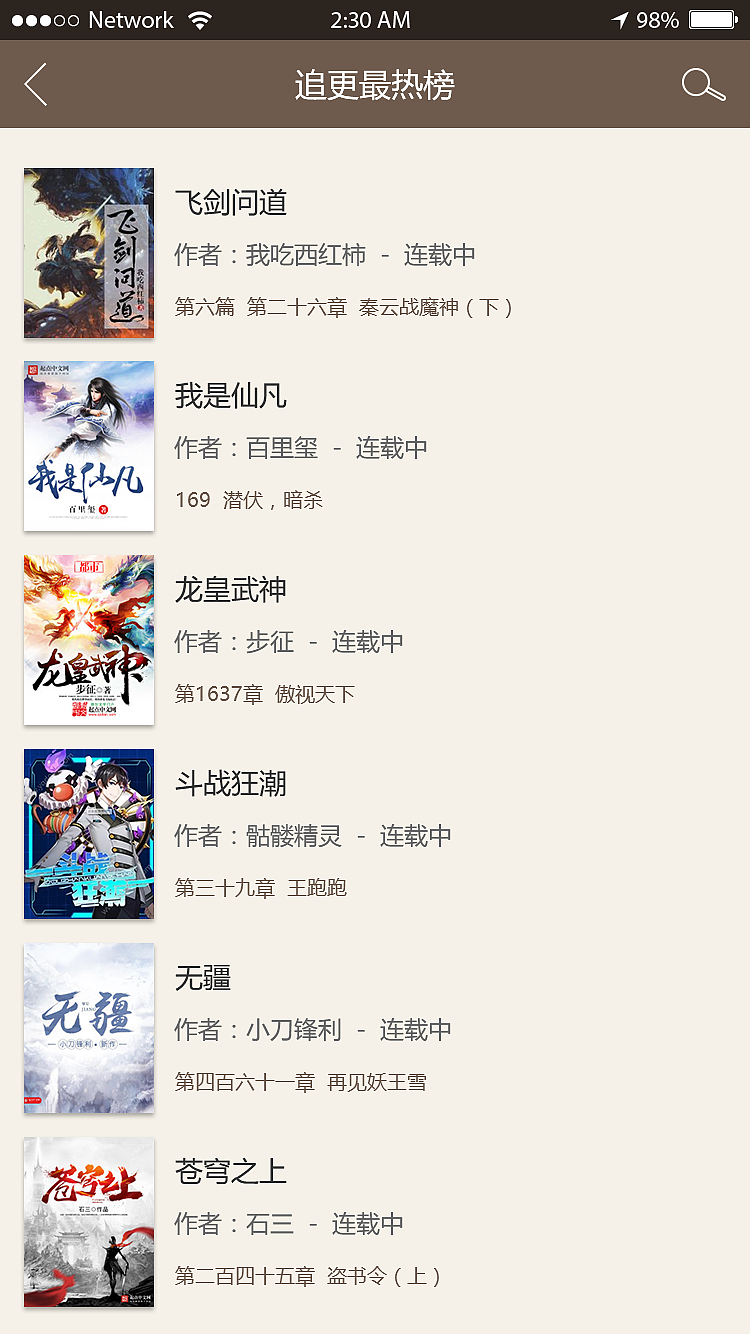Open the 无疆 book cover
Screen dimensions: 750x1334
(x=88, y=1028)
